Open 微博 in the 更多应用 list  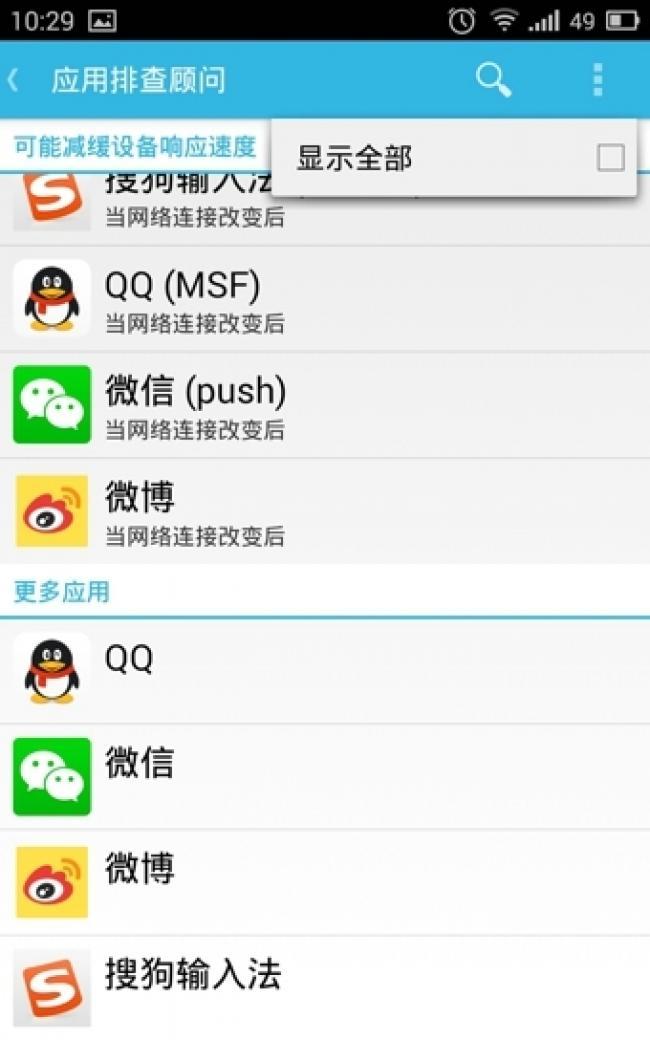325,881
